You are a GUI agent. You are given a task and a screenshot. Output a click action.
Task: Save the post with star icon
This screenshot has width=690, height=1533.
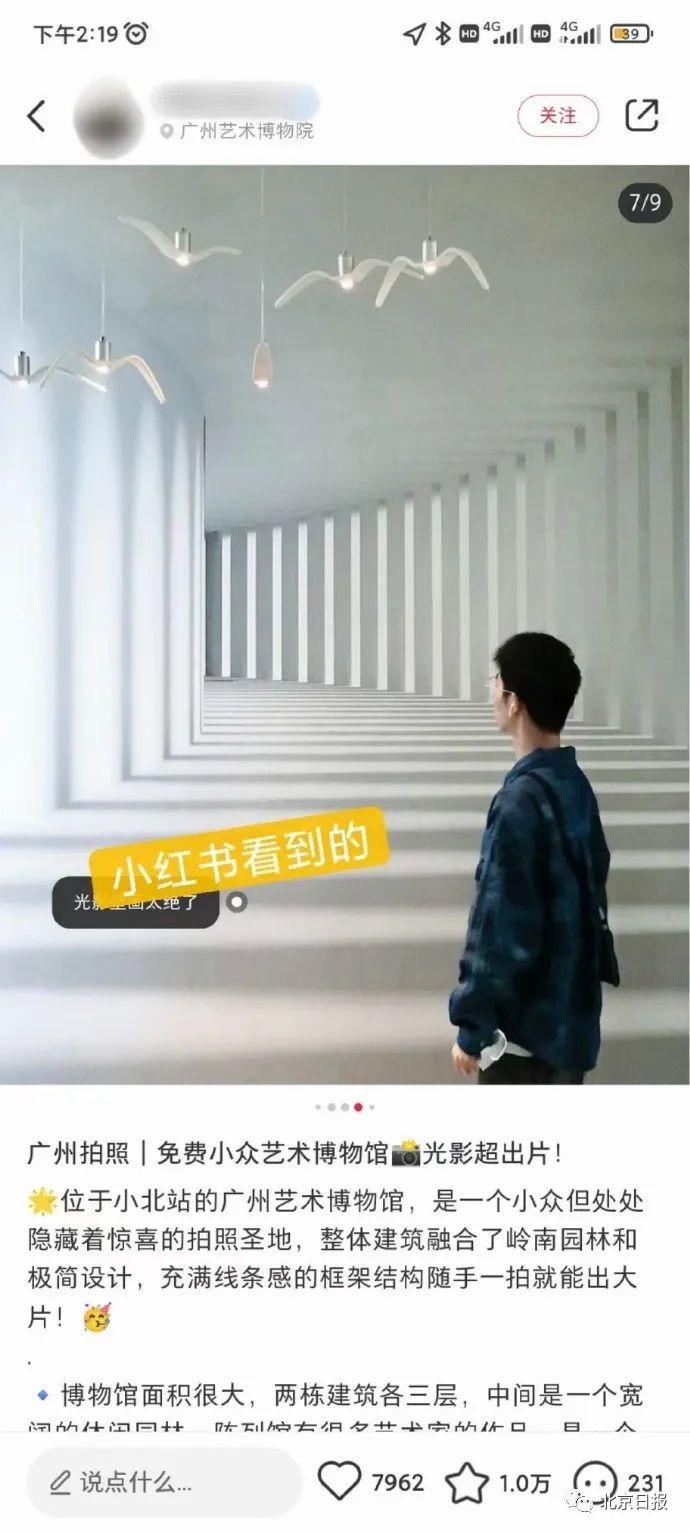coord(466,1483)
